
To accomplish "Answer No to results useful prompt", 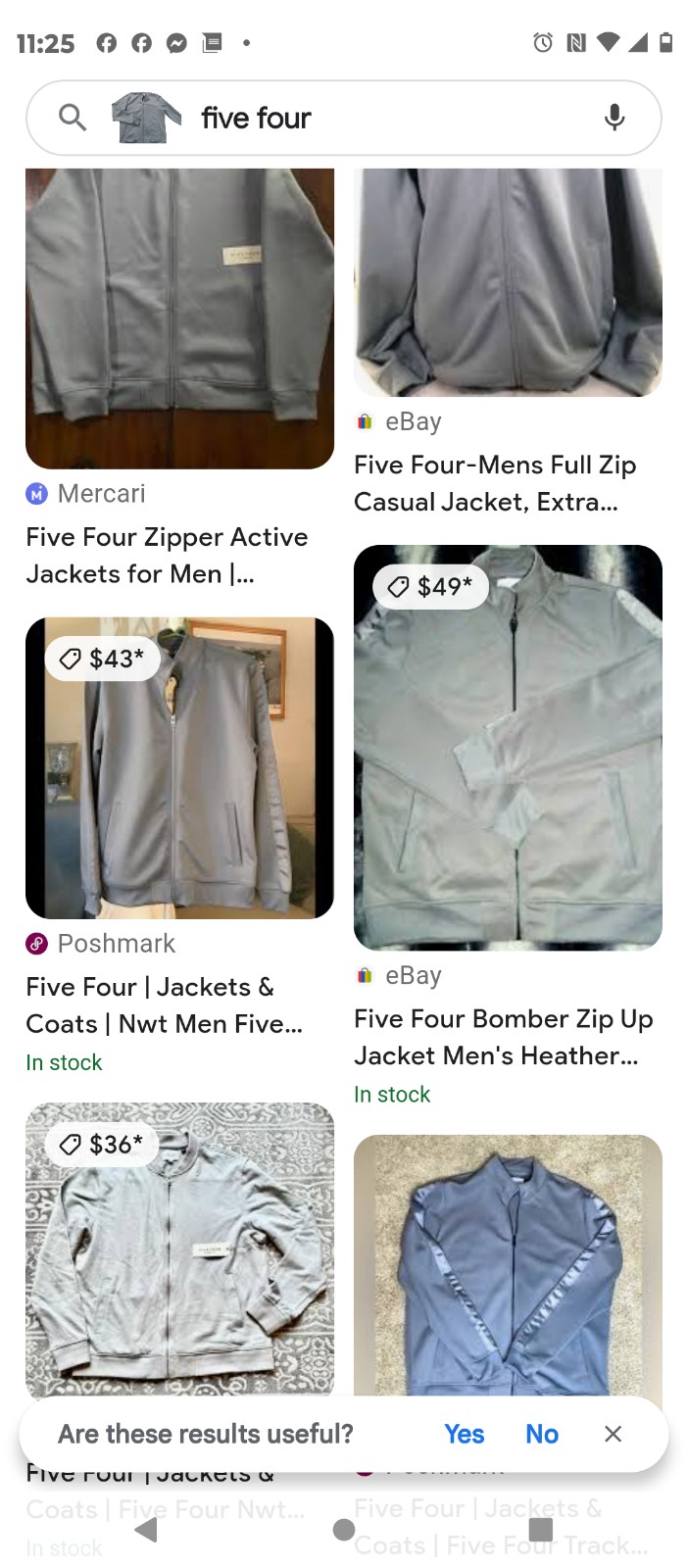I will pyautogui.click(x=542, y=1434).
